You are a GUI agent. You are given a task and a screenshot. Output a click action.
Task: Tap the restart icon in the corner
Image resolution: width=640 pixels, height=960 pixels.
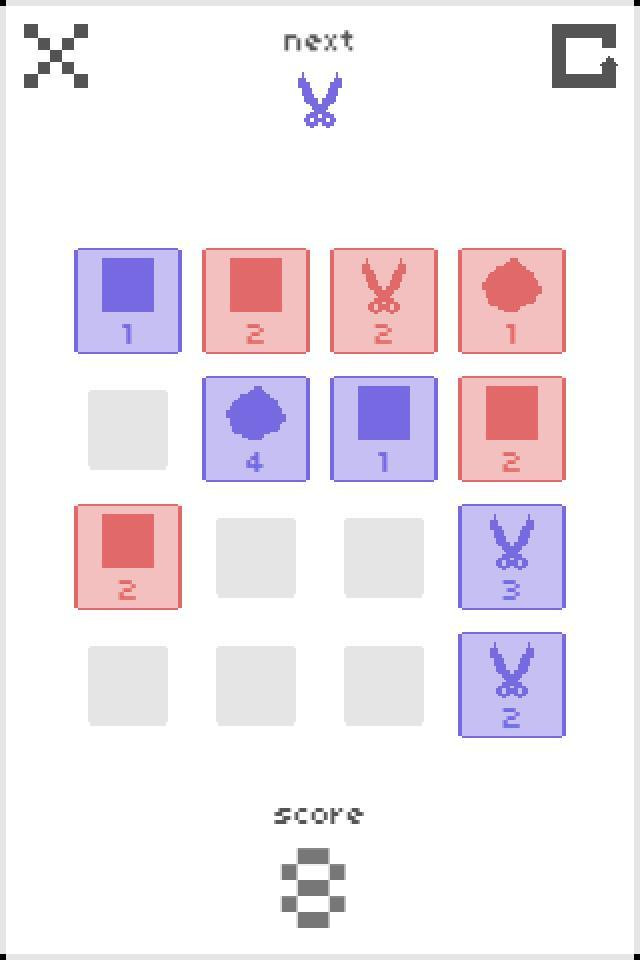584,56
